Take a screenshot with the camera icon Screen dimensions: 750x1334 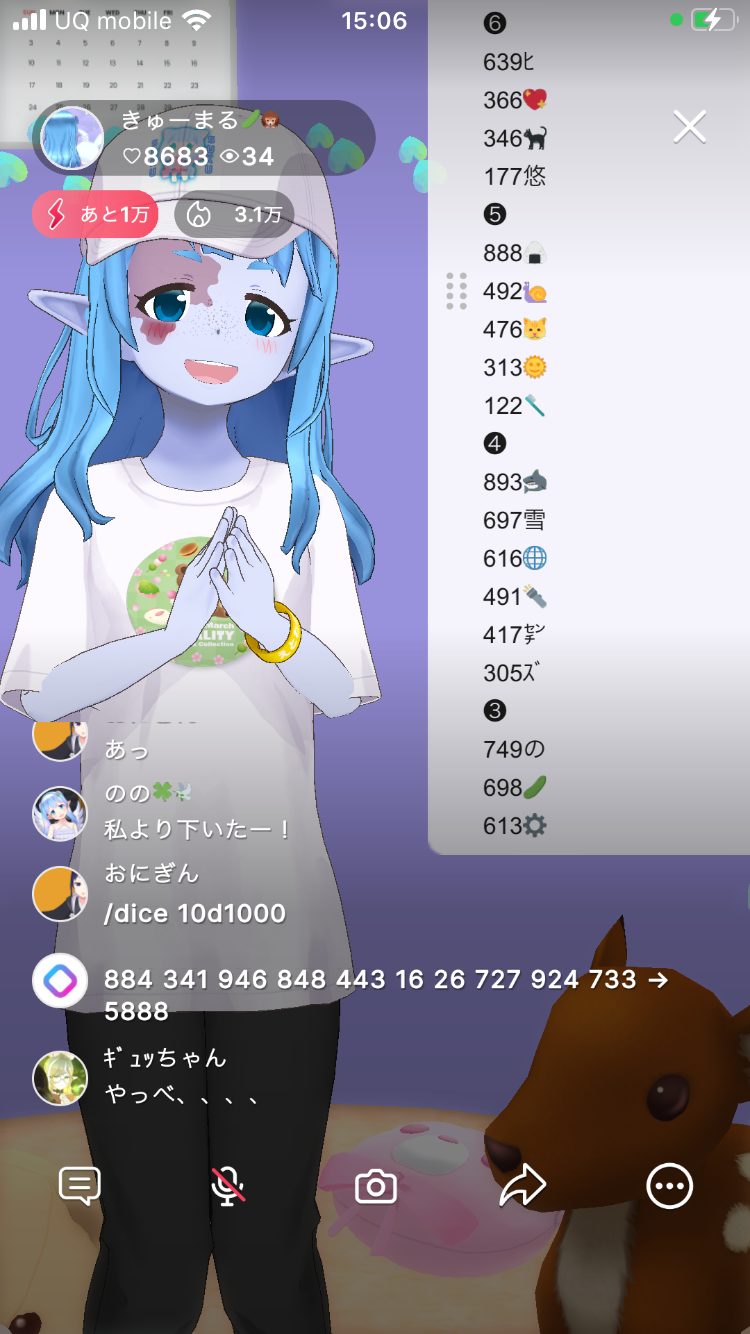[376, 1187]
